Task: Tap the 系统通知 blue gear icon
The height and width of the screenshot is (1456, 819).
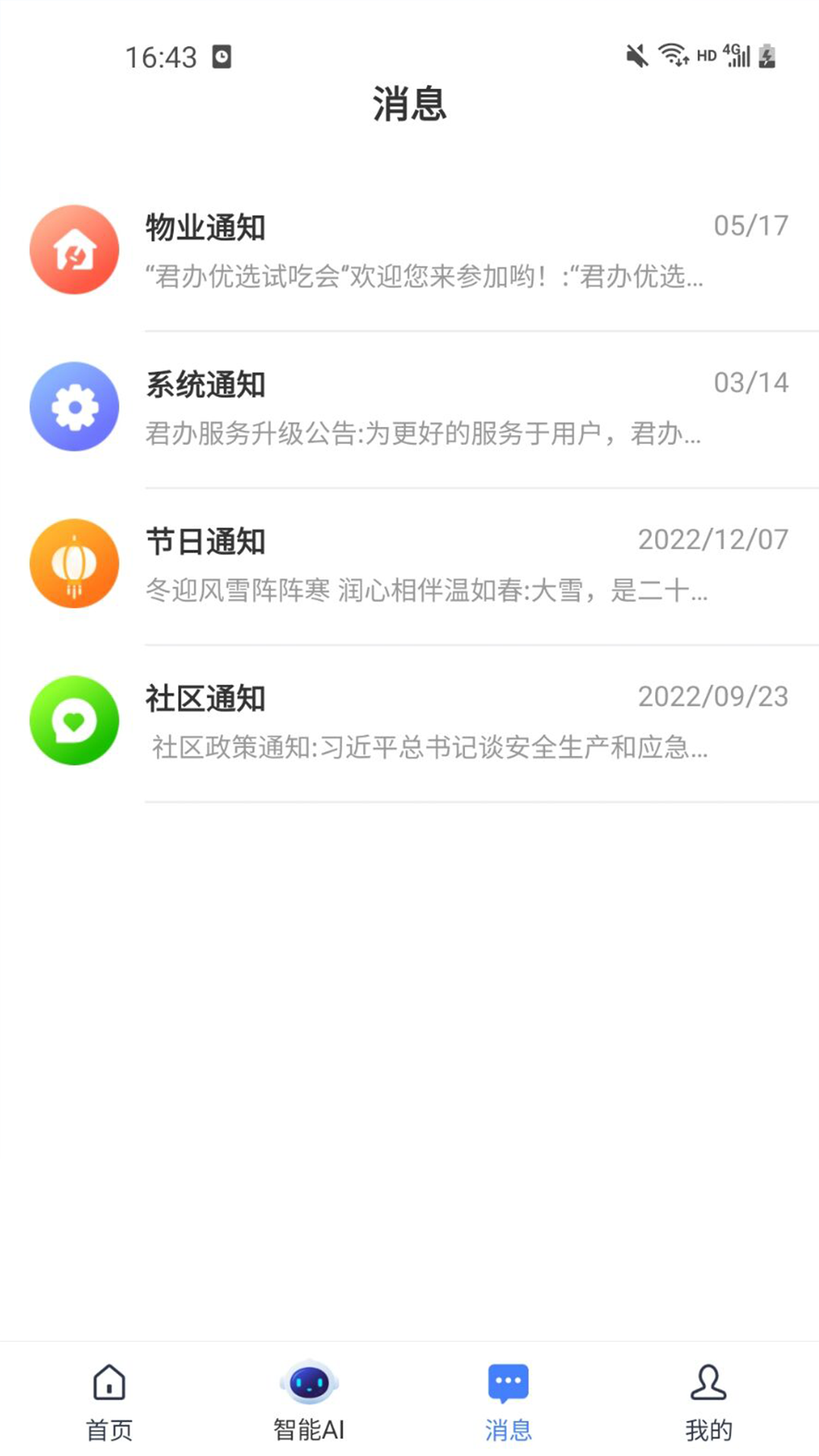Action: (74, 406)
